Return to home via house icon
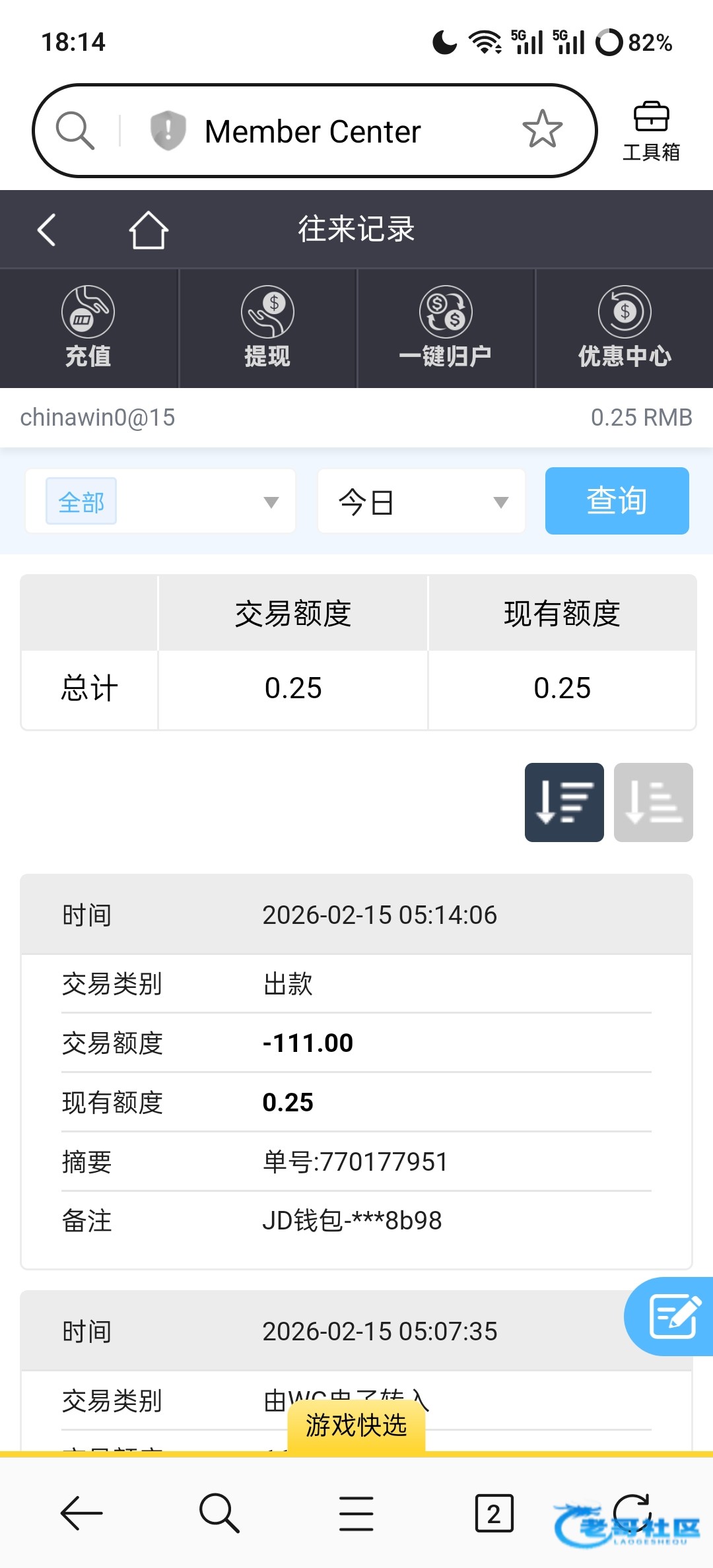Screen dimensions: 713x1568 point(148,230)
